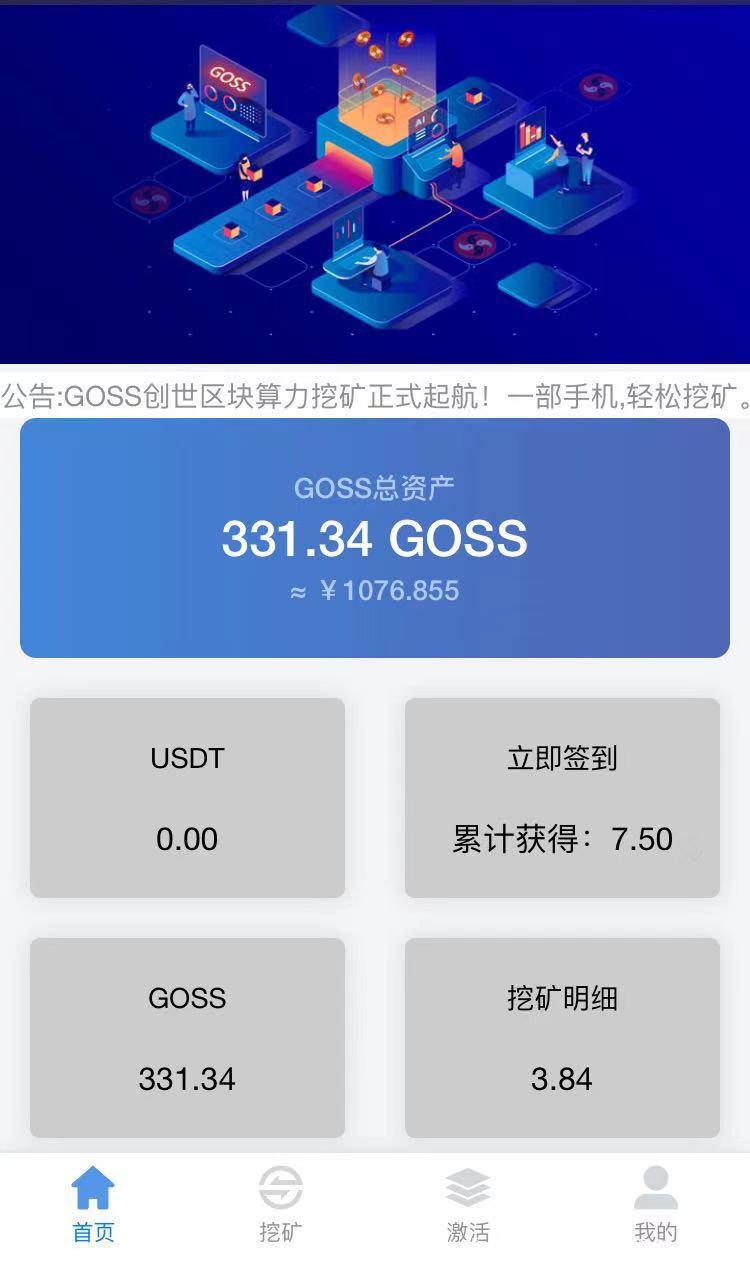The image size is (750, 1261).
Task: Click the scrolling 公告 announcement text
Action: [x=375, y=392]
